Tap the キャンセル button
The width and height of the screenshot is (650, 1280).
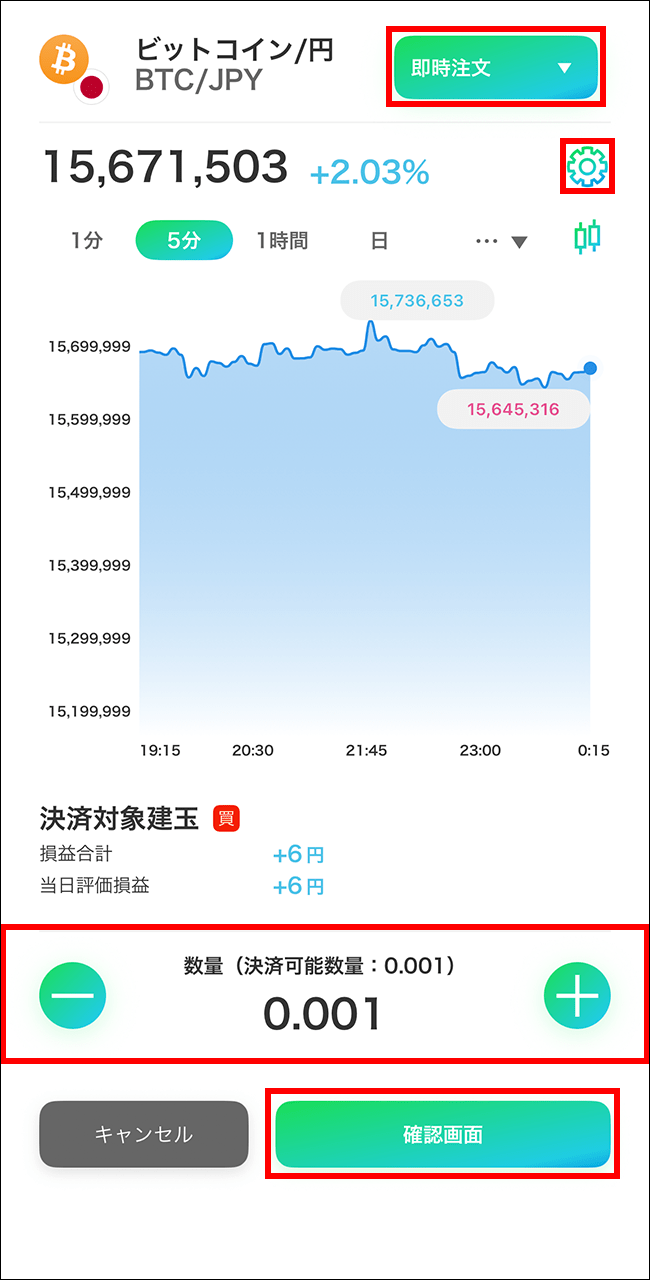pyautogui.click(x=144, y=1134)
